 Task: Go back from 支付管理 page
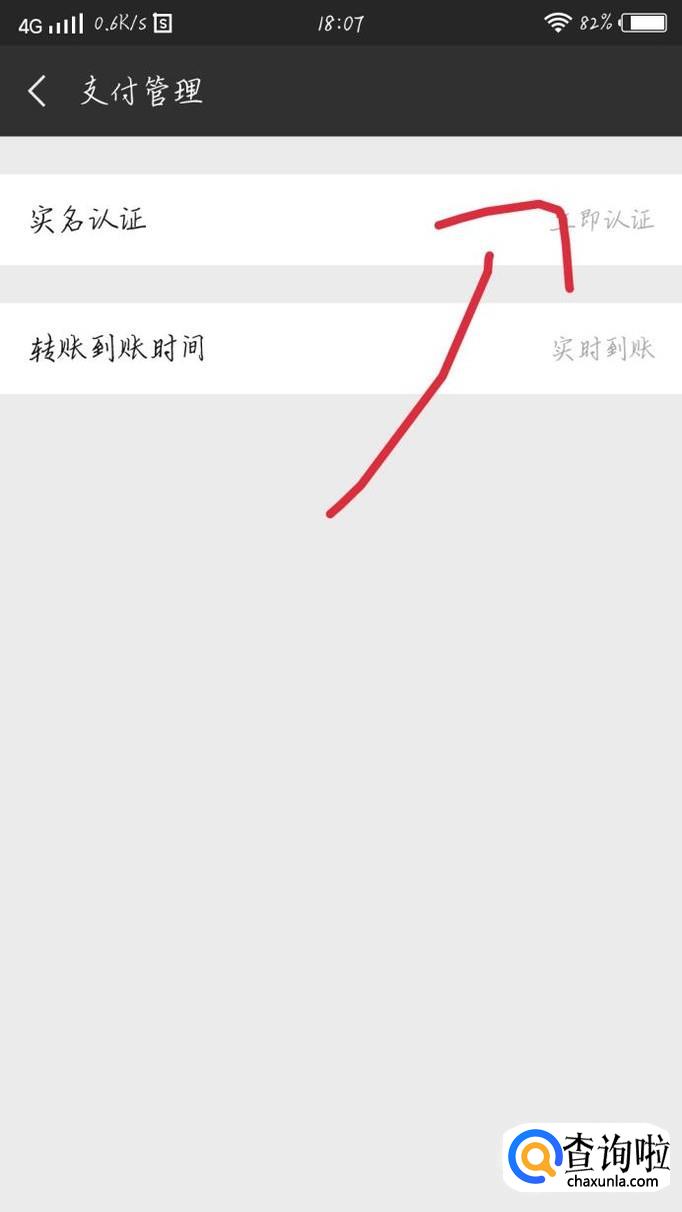37,91
